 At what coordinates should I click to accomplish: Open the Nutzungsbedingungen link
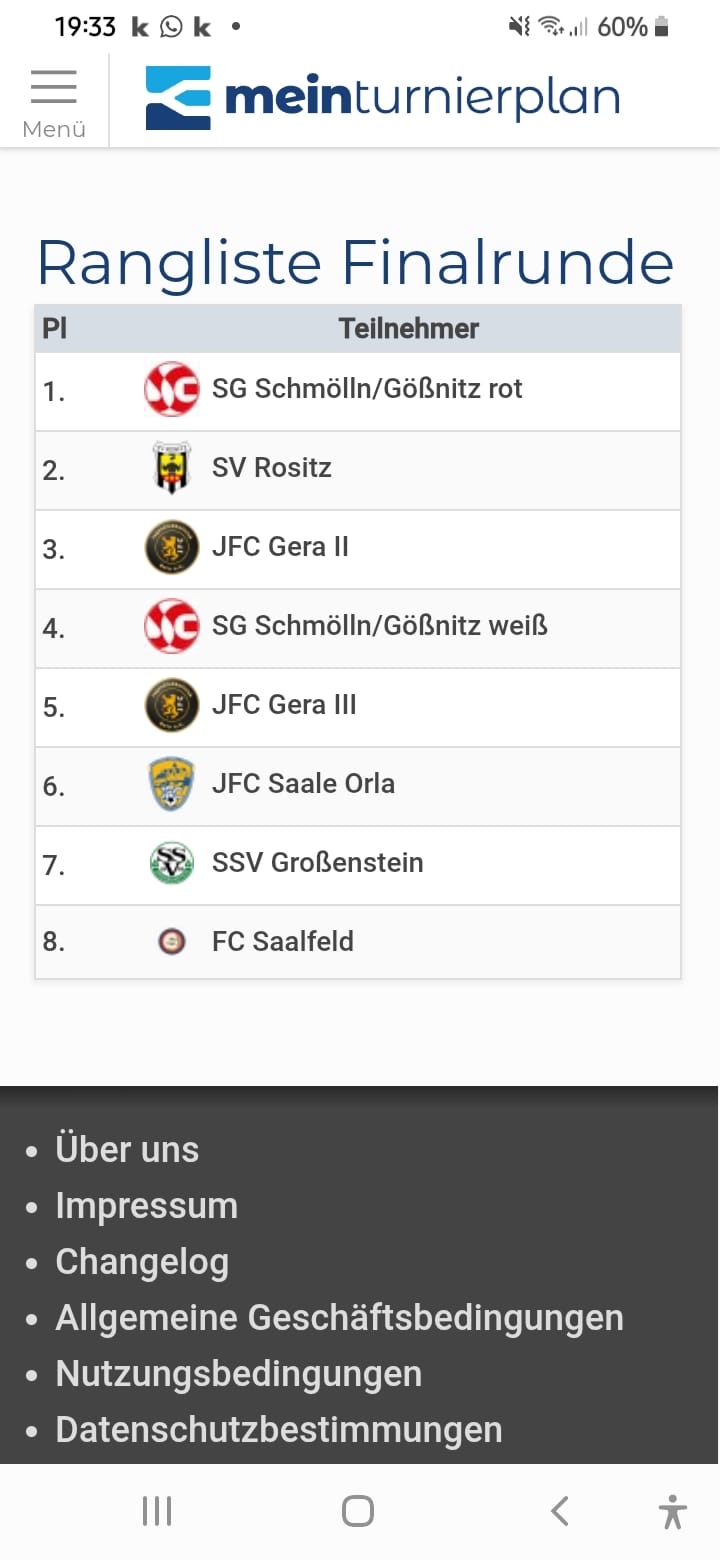pos(238,1374)
